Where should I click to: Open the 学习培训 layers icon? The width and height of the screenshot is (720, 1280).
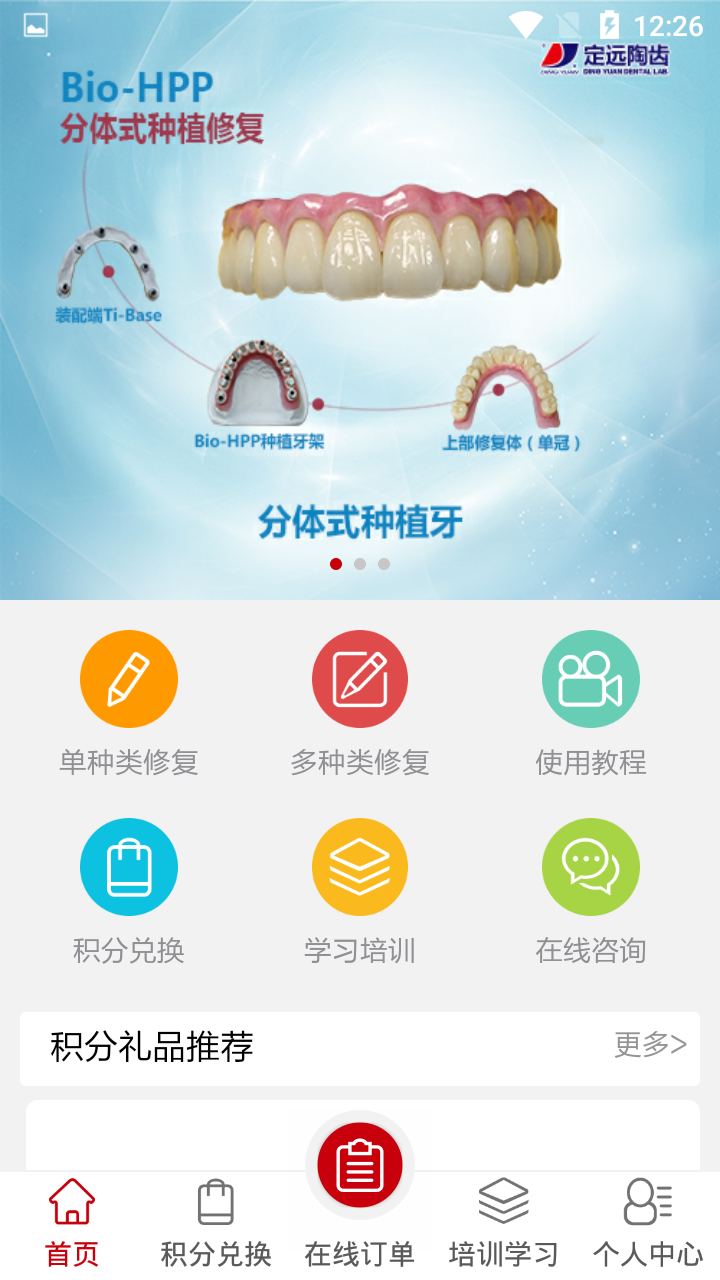pyautogui.click(x=360, y=866)
